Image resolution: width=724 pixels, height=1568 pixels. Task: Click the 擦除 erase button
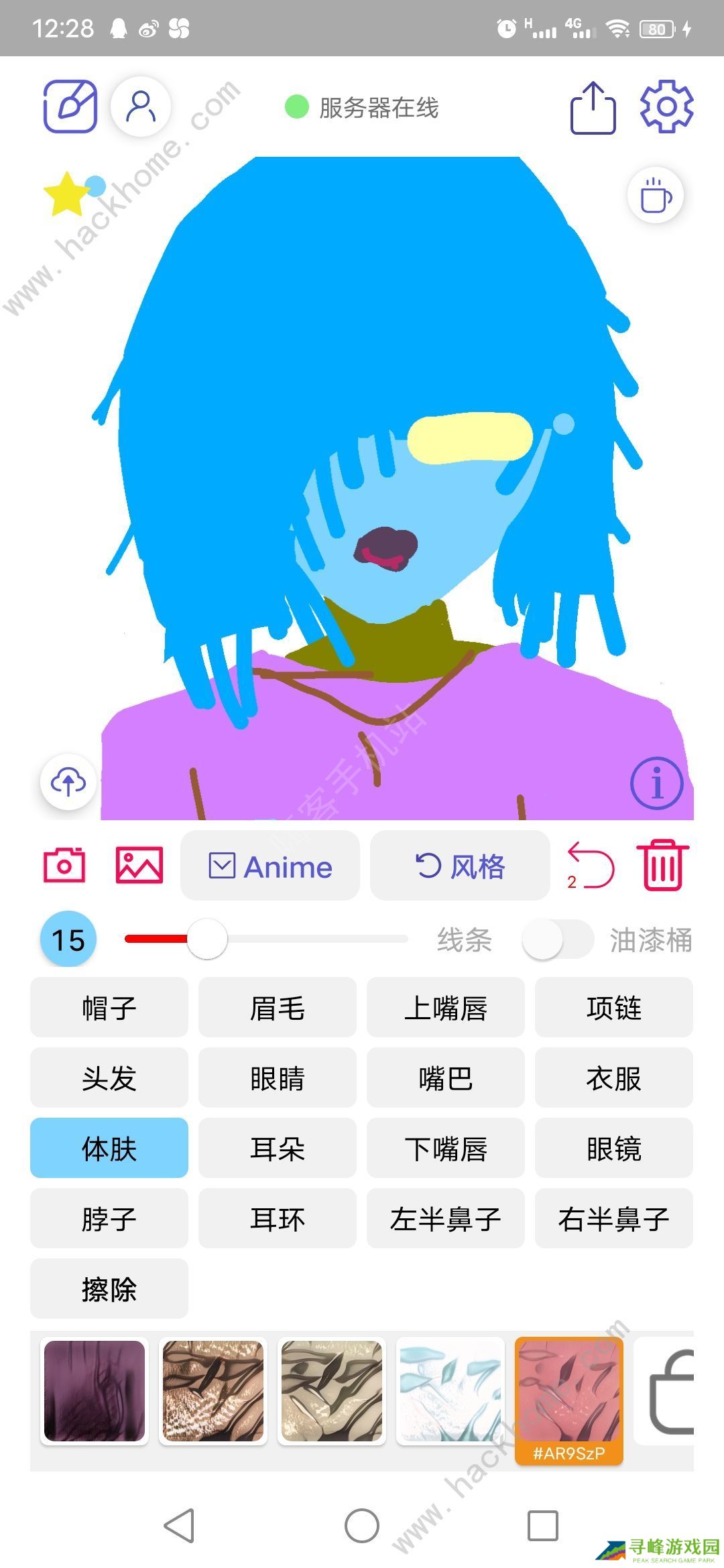pos(109,1288)
